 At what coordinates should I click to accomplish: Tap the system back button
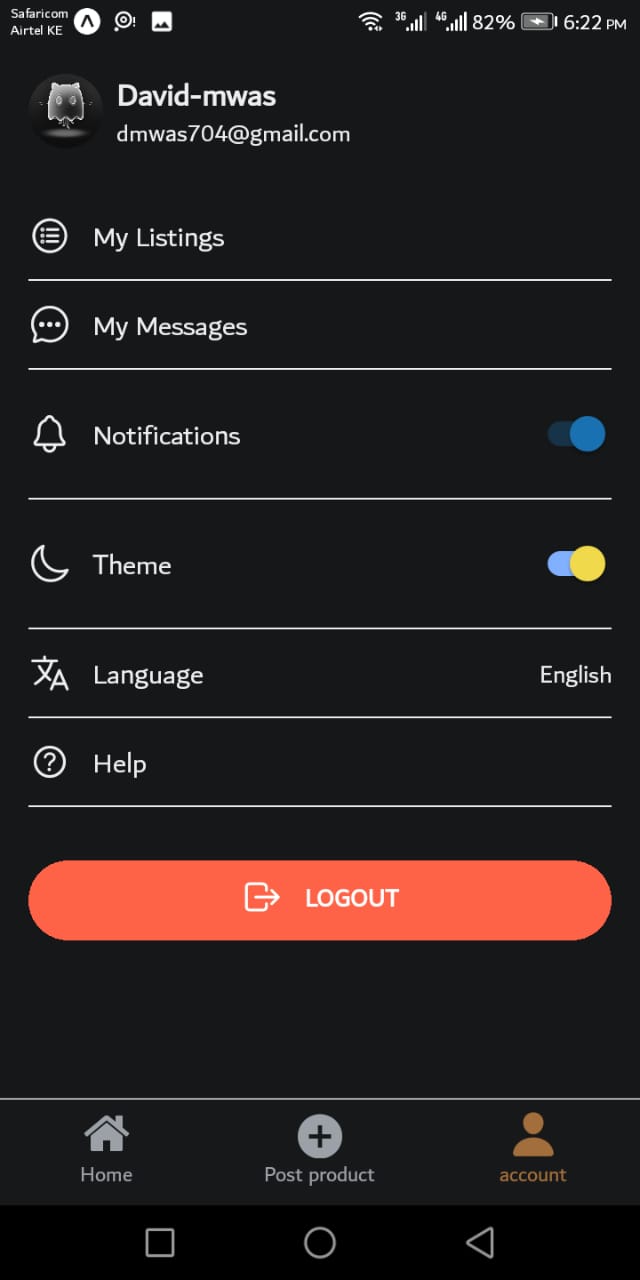click(480, 1242)
